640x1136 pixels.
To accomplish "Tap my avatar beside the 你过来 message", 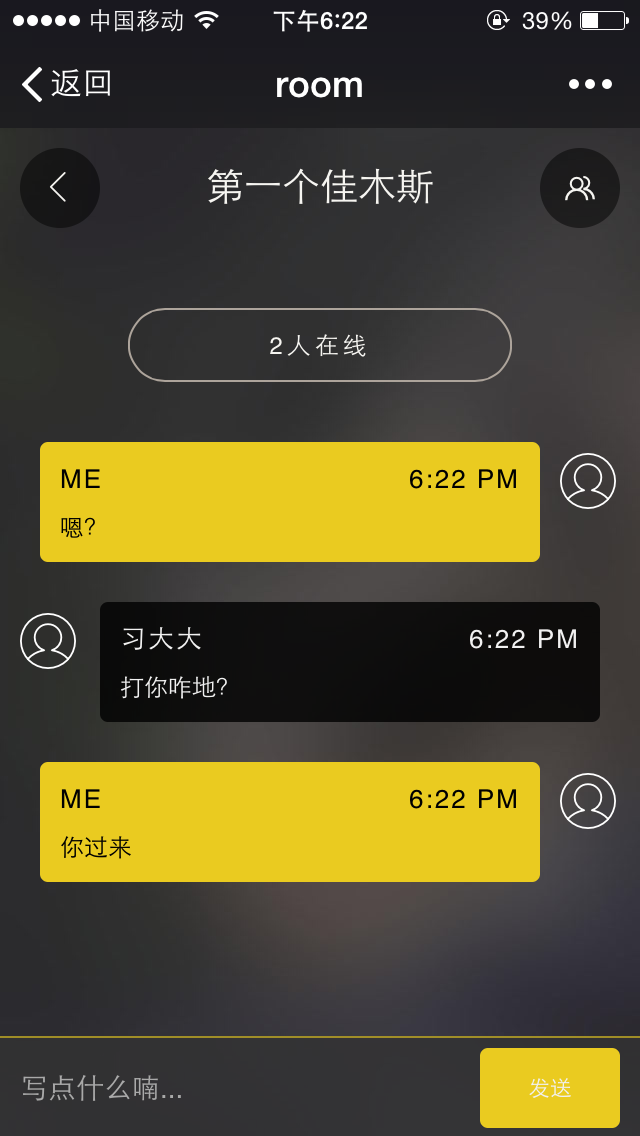I will (588, 801).
